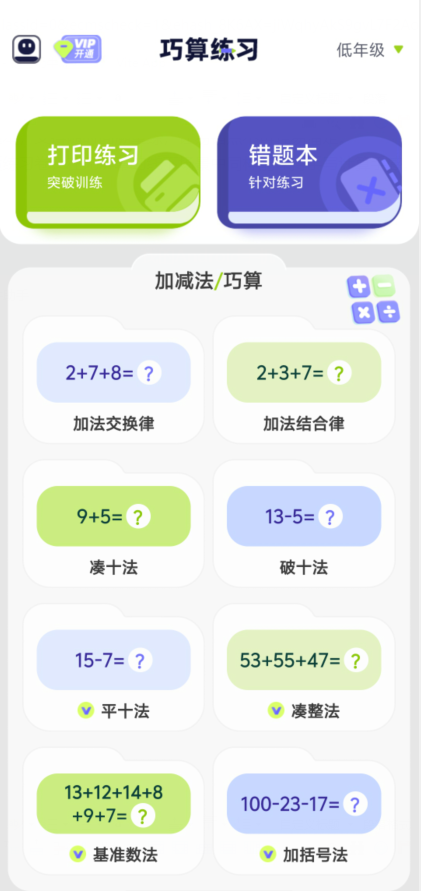The image size is (421, 891).
Task: Open the 凑十法 practice
Action: (x=114, y=523)
